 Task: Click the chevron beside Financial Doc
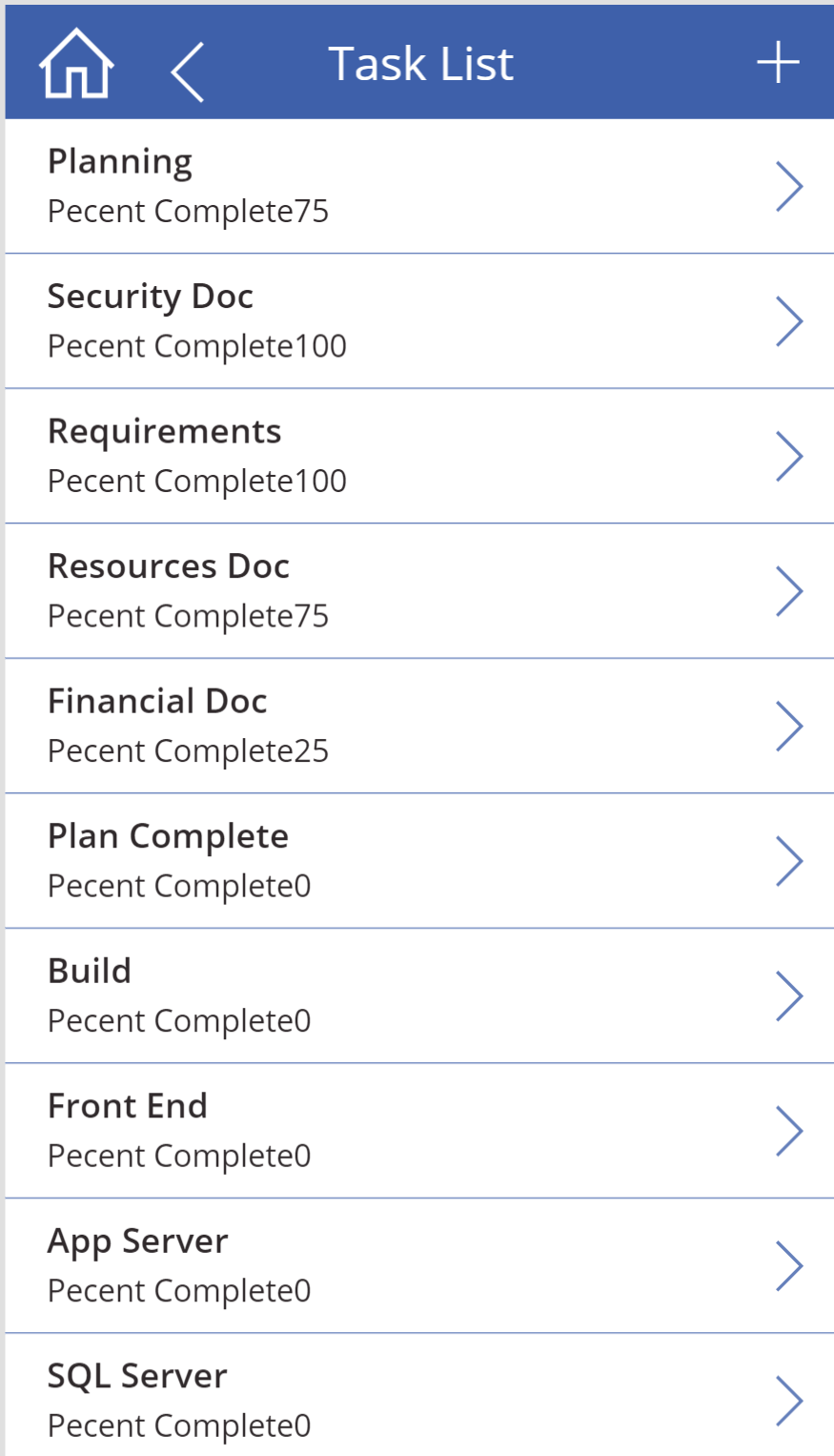[791, 725]
